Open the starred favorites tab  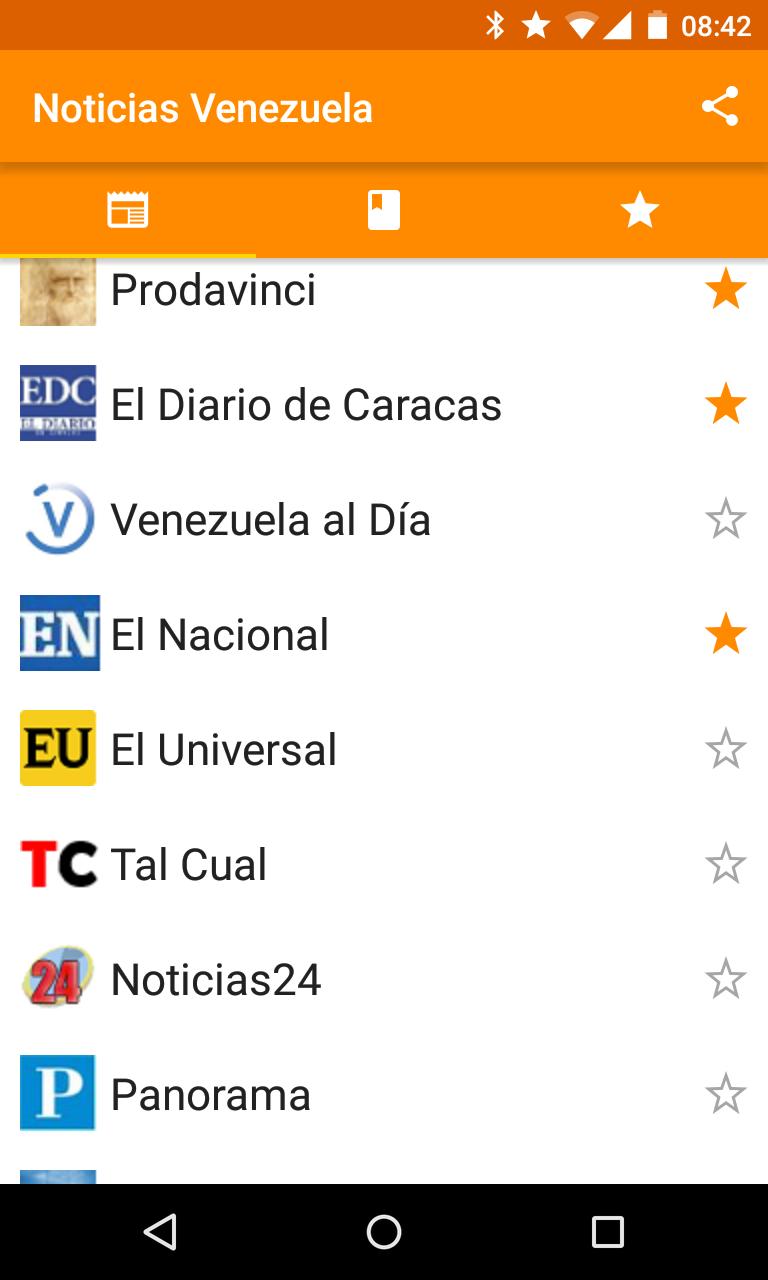click(639, 210)
